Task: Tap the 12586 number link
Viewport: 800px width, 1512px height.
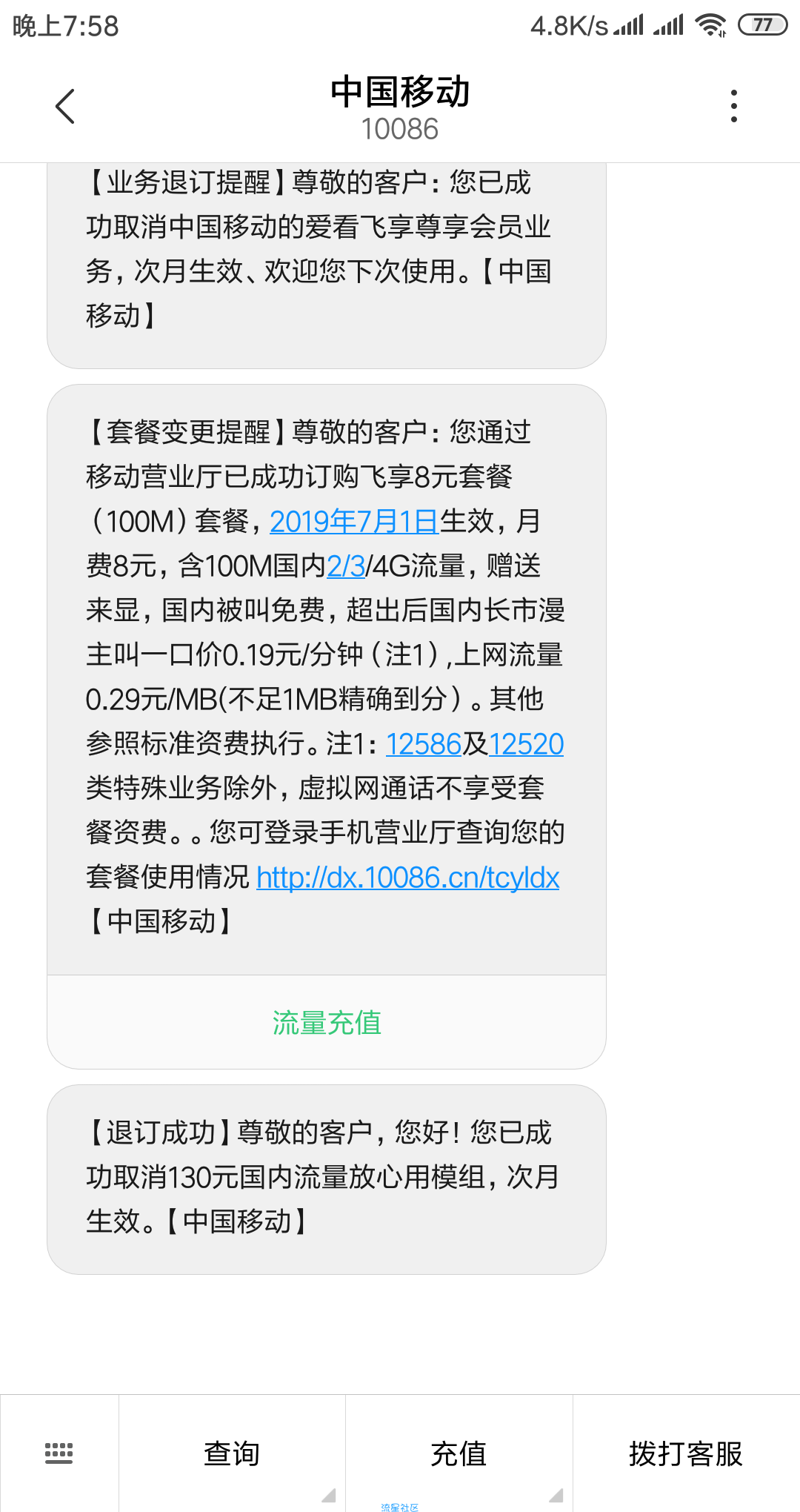Action: click(x=424, y=744)
